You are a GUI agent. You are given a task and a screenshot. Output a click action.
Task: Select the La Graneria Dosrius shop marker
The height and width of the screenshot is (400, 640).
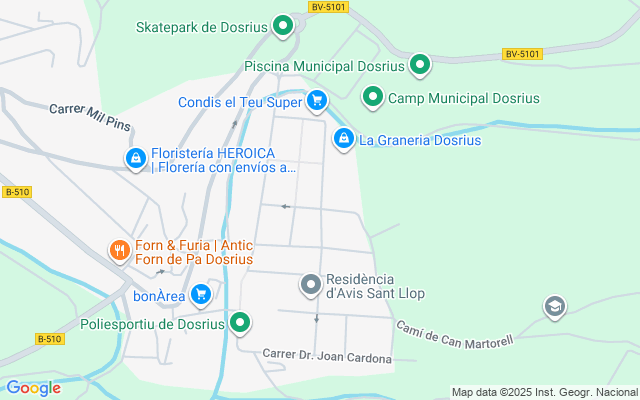(343, 139)
